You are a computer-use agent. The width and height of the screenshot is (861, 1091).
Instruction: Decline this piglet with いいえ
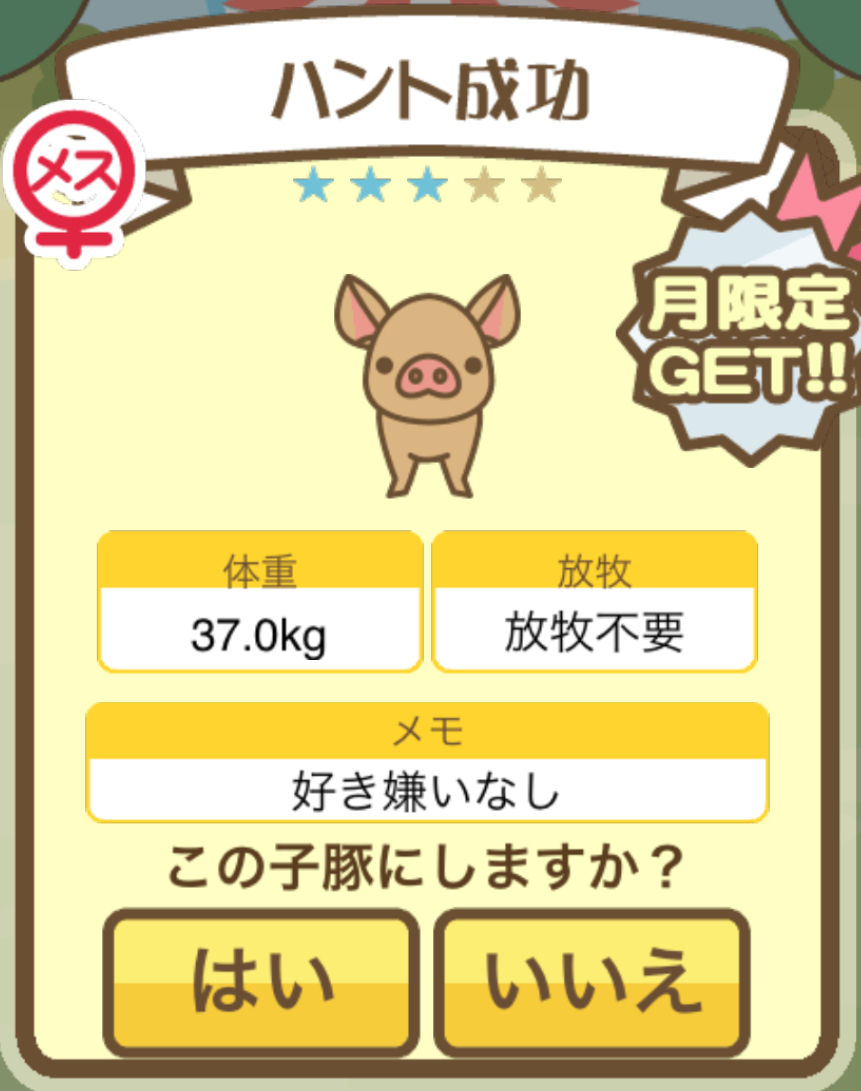tap(592, 981)
